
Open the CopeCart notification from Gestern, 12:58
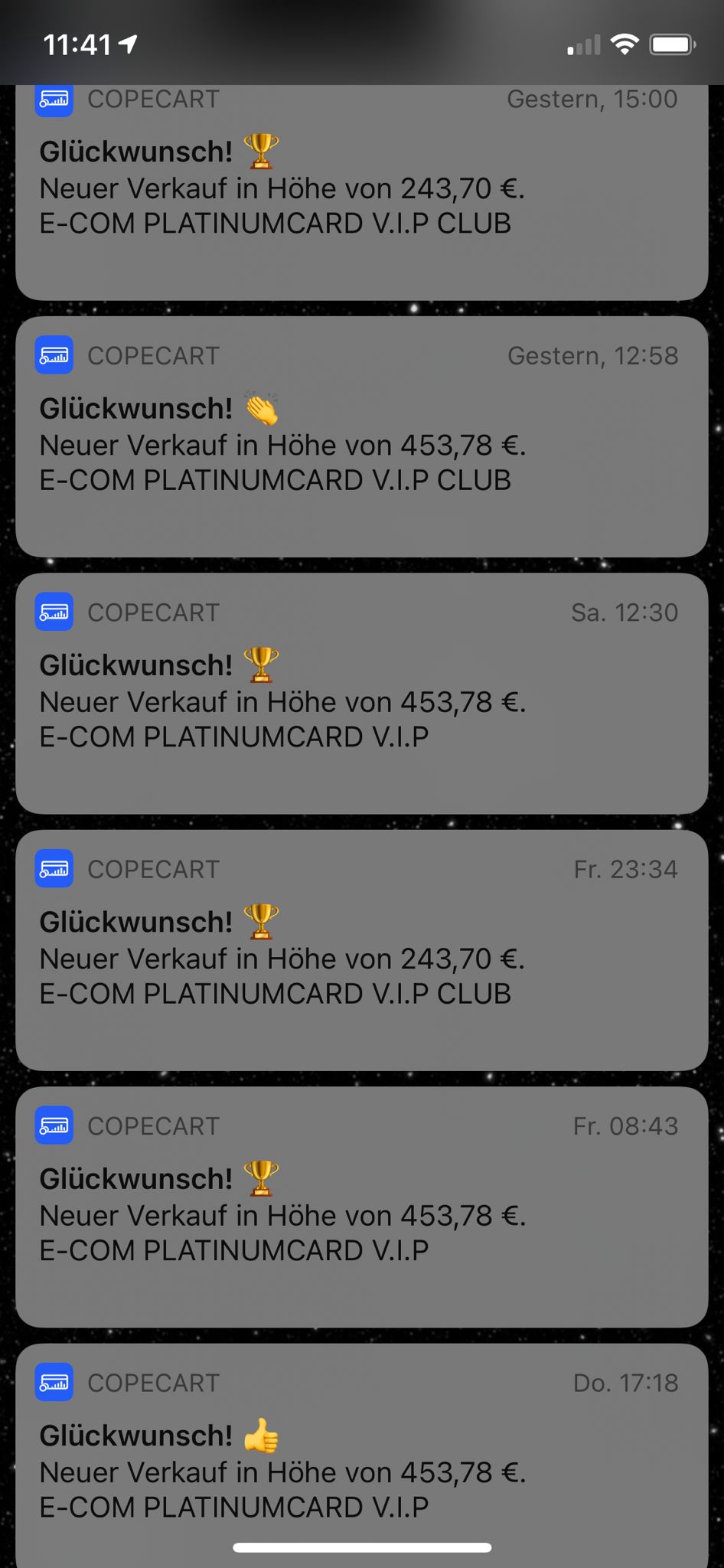(361, 436)
